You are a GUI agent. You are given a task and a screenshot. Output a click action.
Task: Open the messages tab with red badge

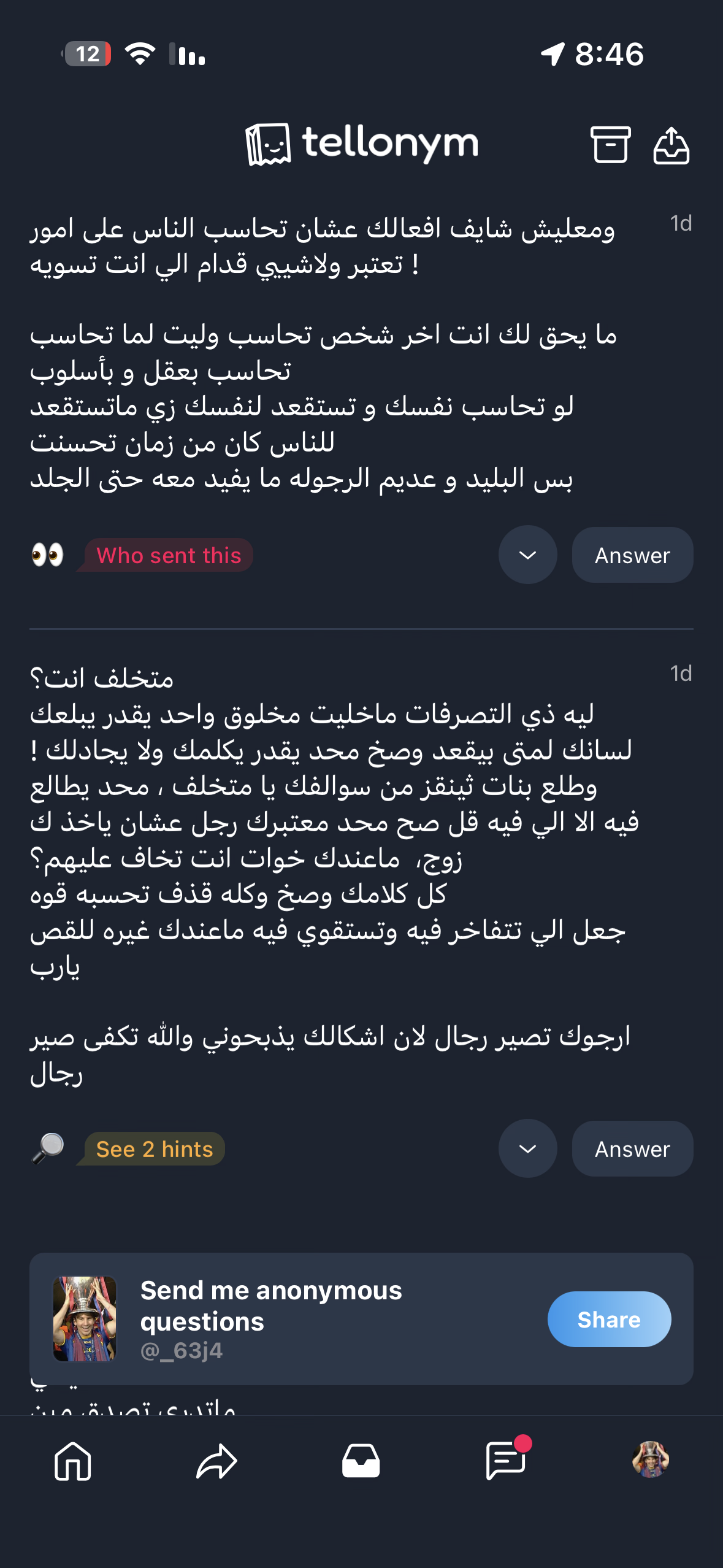point(506,1461)
